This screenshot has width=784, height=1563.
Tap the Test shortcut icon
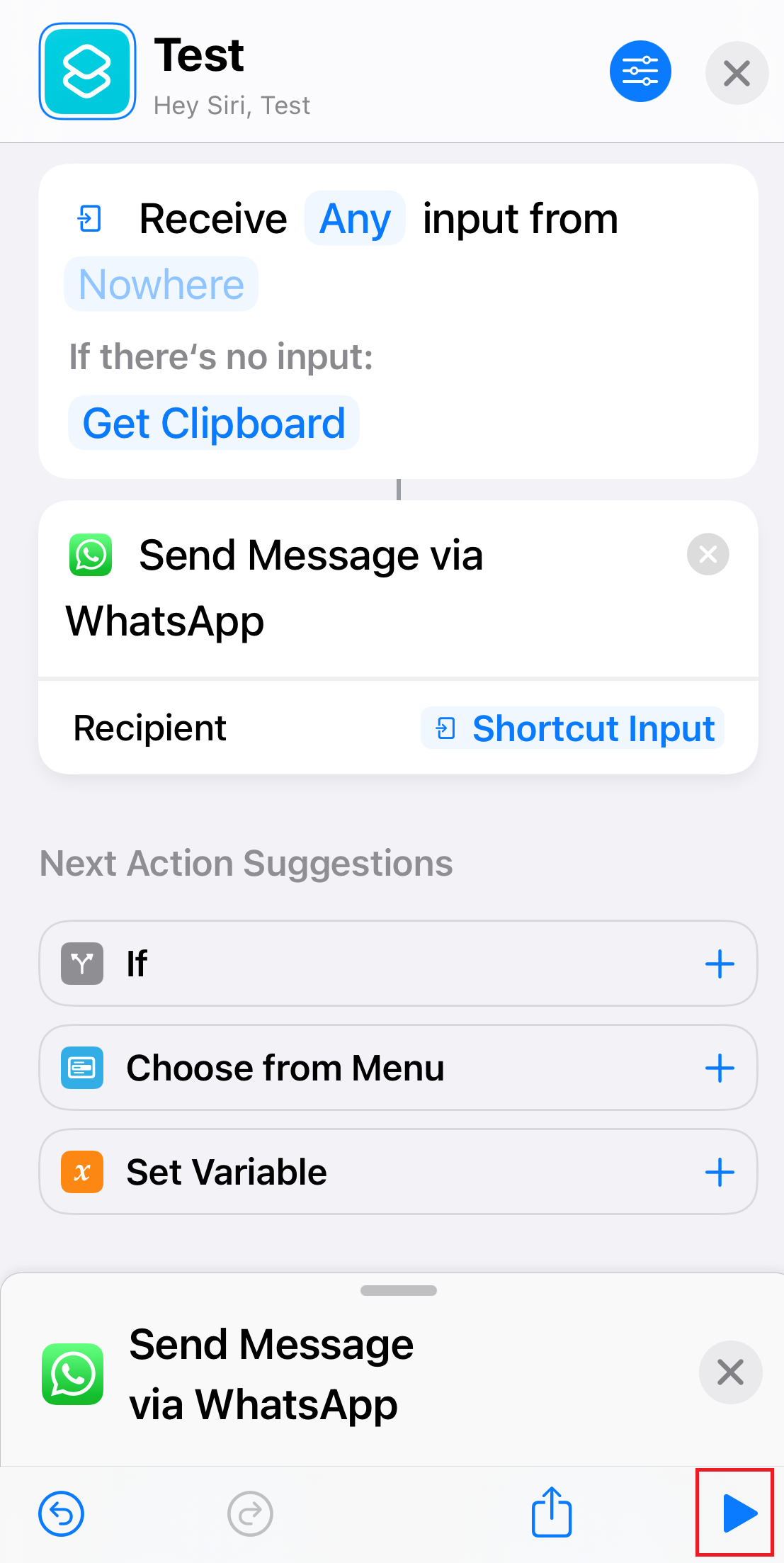pyautogui.click(x=88, y=71)
